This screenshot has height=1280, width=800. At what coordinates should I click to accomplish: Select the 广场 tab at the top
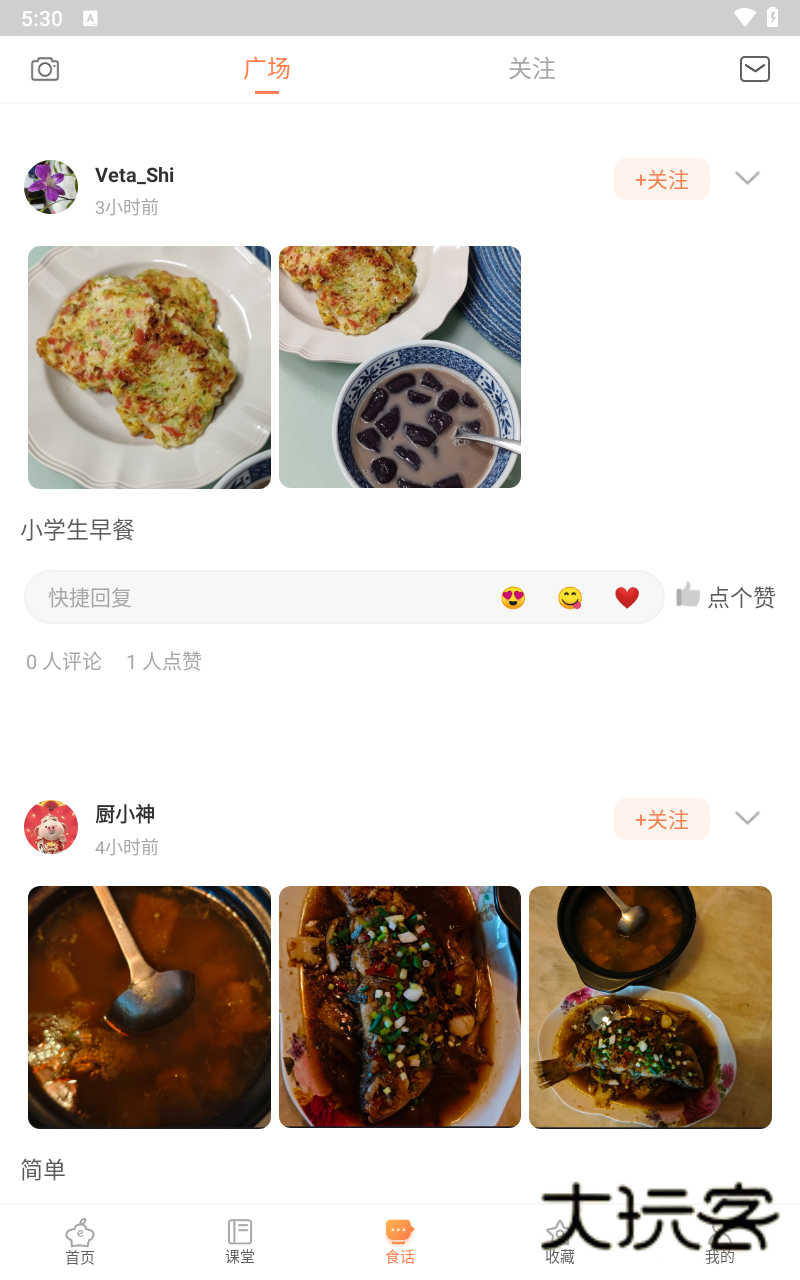click(266, 69)
